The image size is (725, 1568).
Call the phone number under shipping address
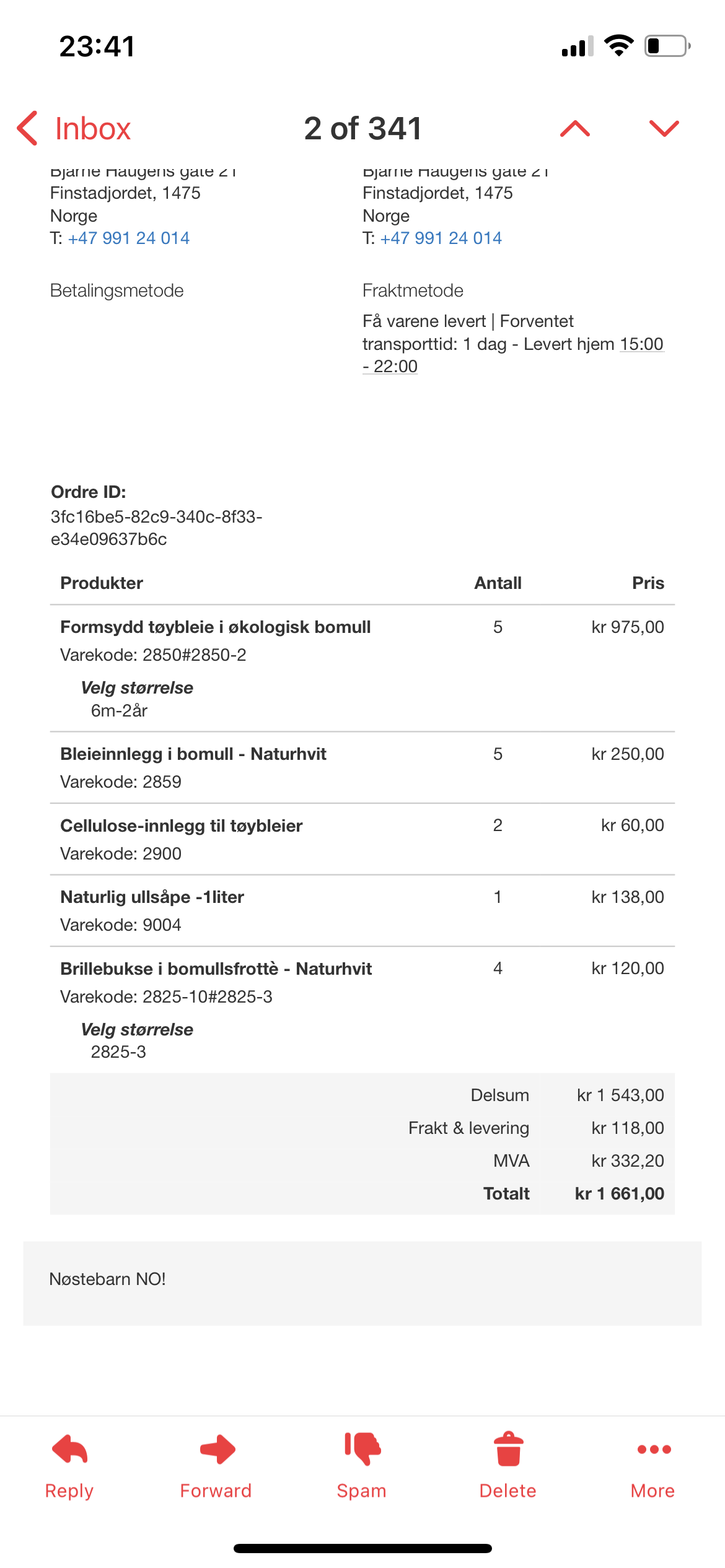(x=441, y=238)
